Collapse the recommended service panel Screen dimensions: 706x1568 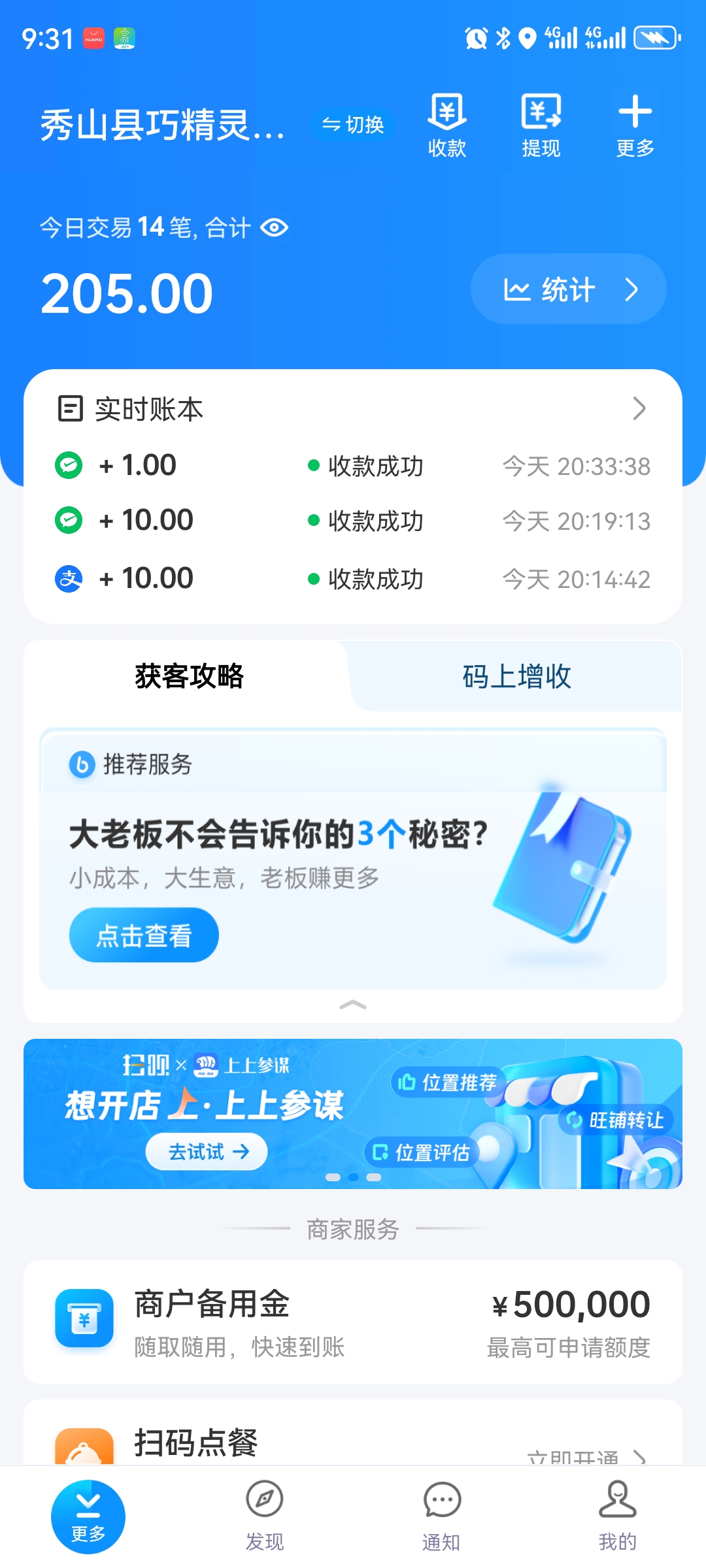pos(353,1005)
